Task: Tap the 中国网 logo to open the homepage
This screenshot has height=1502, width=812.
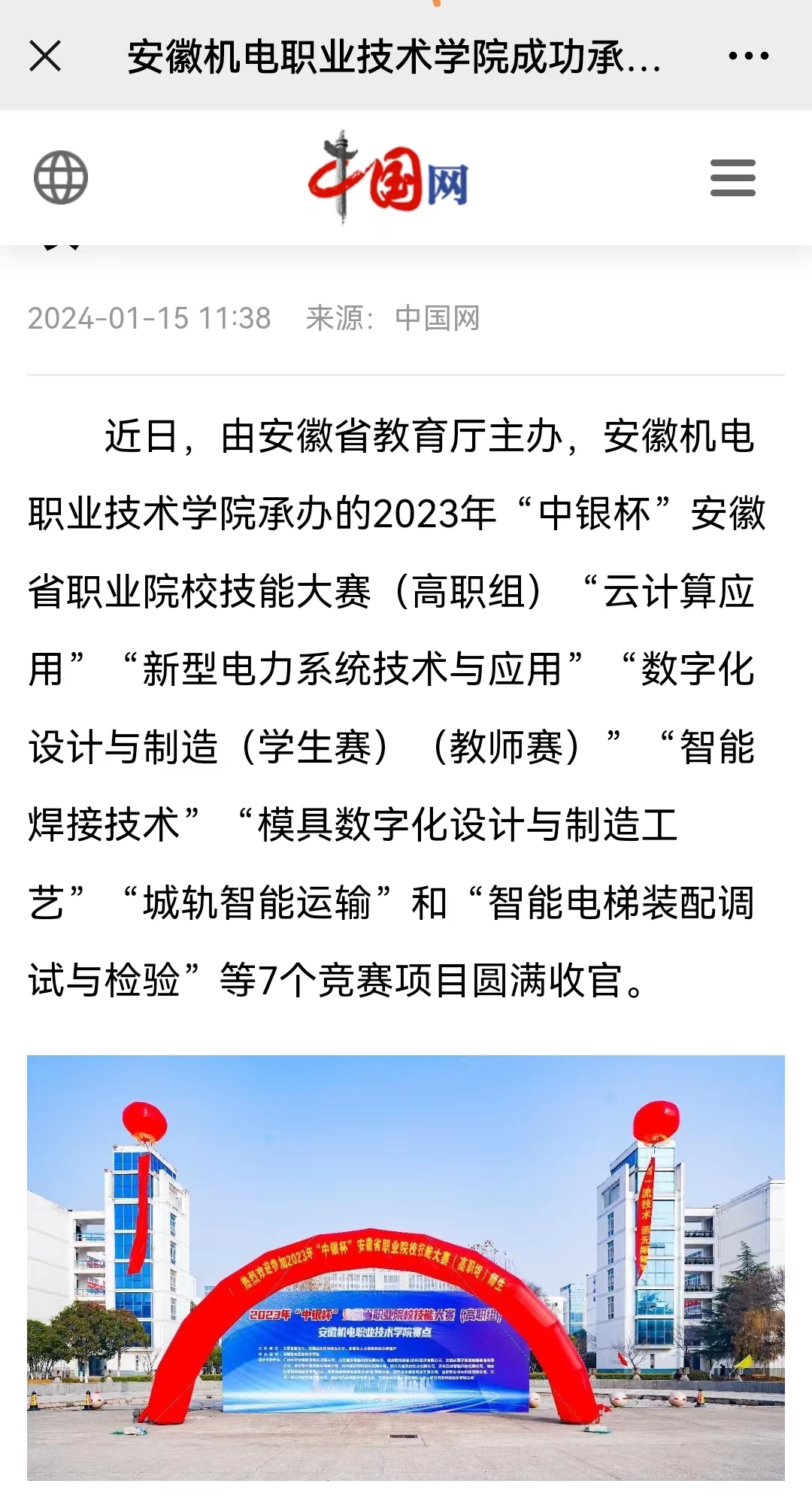Action: [388, 178]
